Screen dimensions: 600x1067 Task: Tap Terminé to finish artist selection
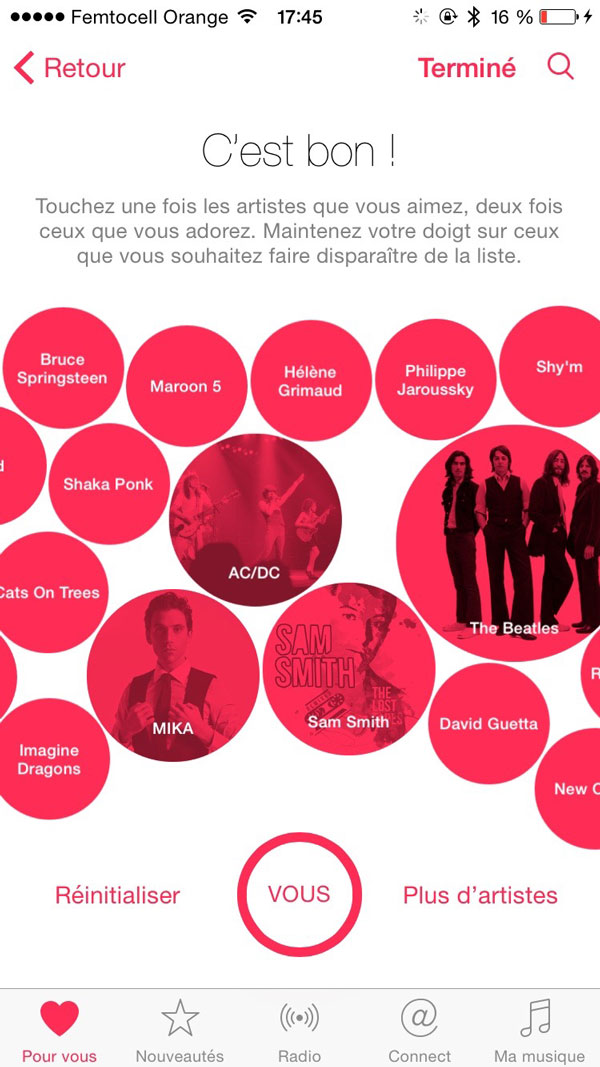[467, 68]
